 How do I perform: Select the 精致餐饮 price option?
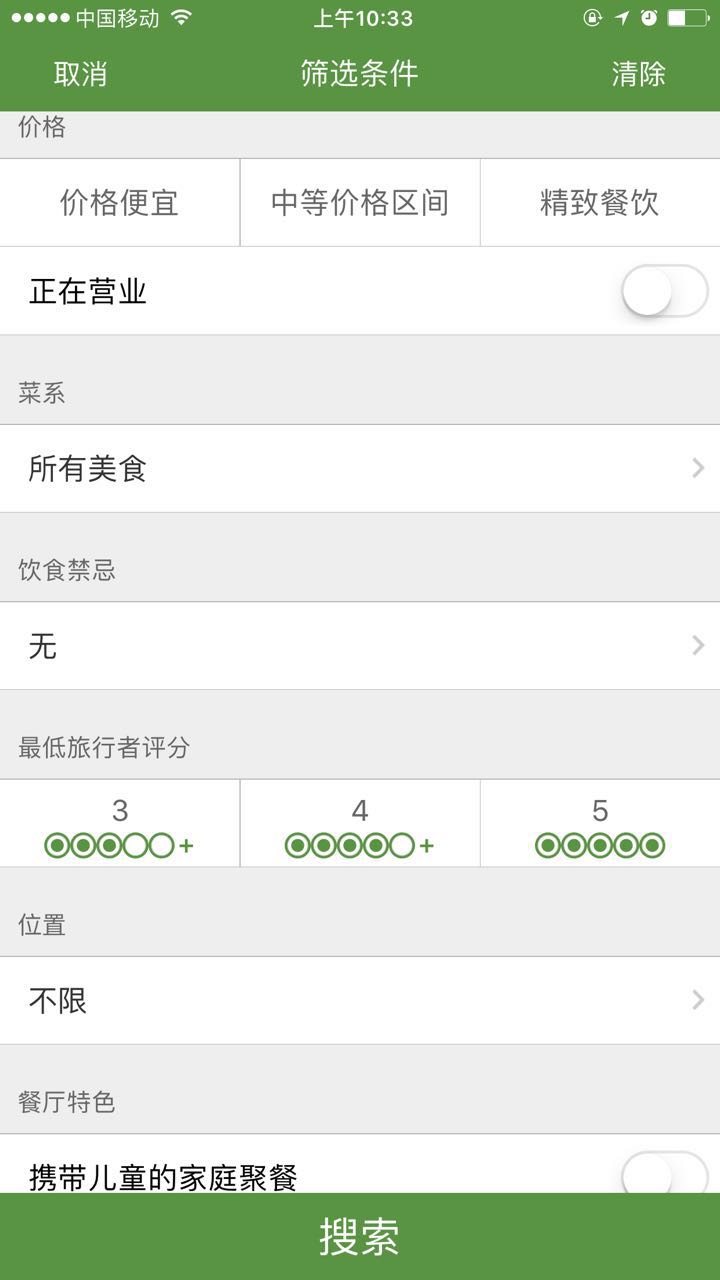click(600, 203)
